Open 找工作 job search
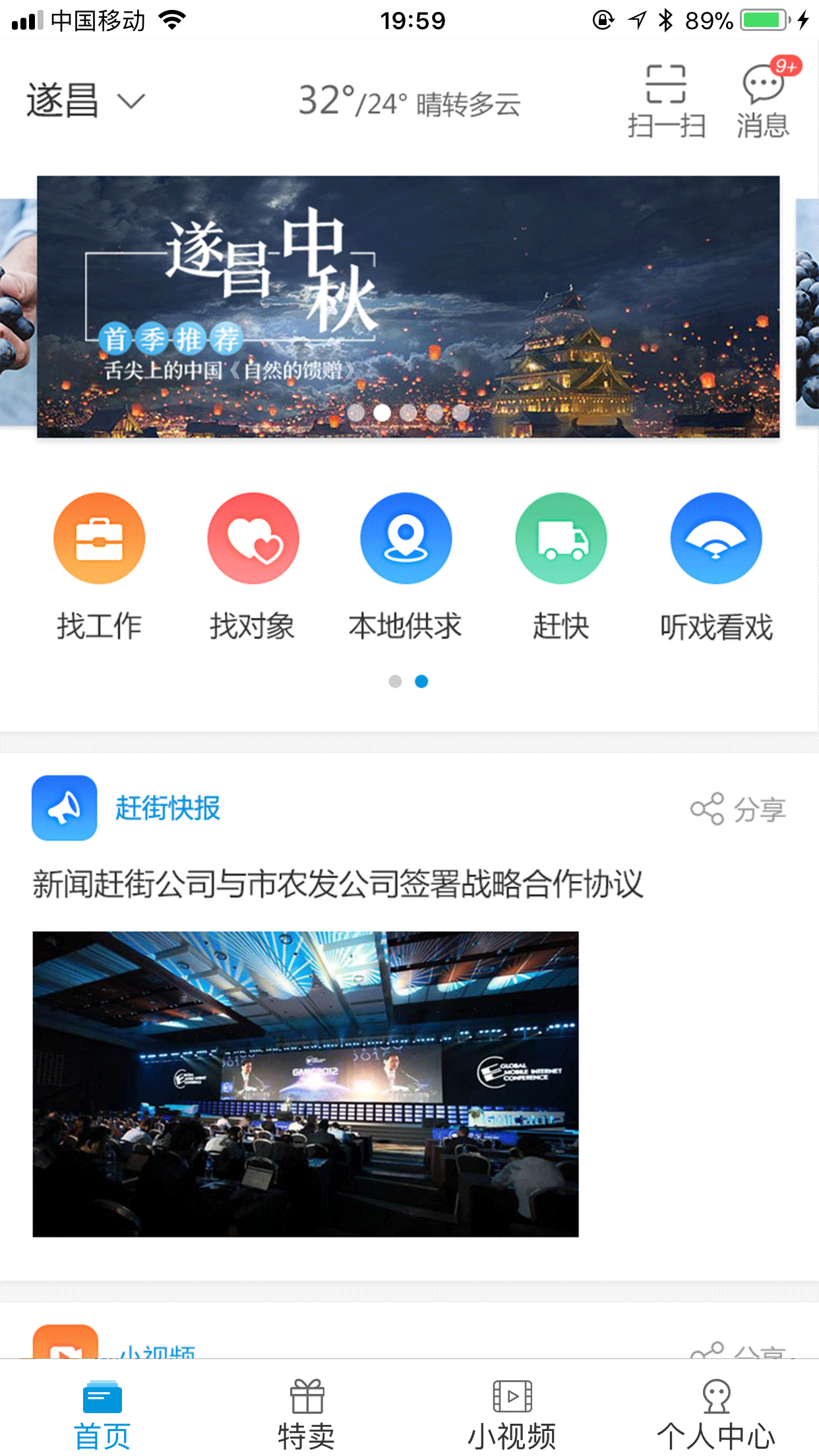819x1456 pixels. point(100,567)
